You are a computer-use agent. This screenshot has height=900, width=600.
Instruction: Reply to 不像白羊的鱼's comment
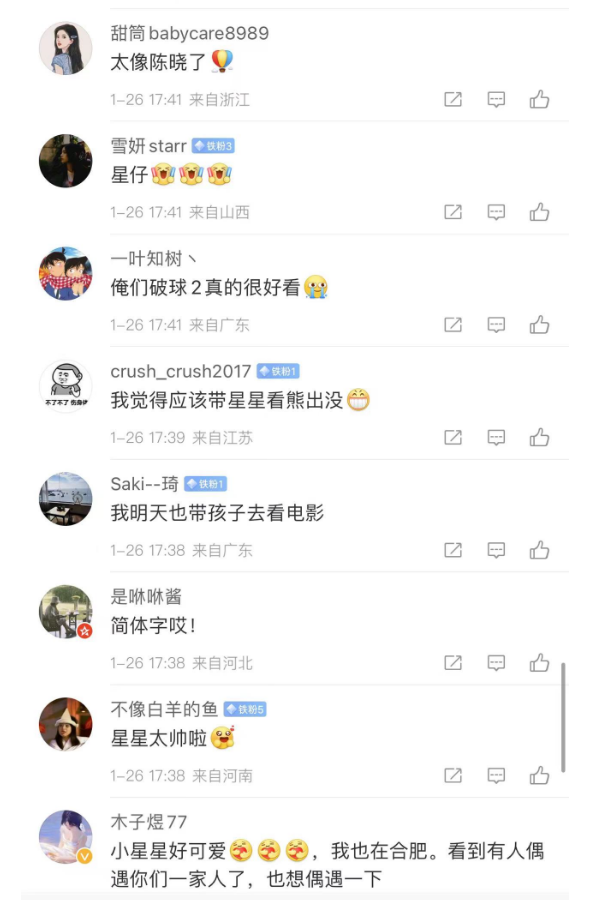tap(496, 775)
